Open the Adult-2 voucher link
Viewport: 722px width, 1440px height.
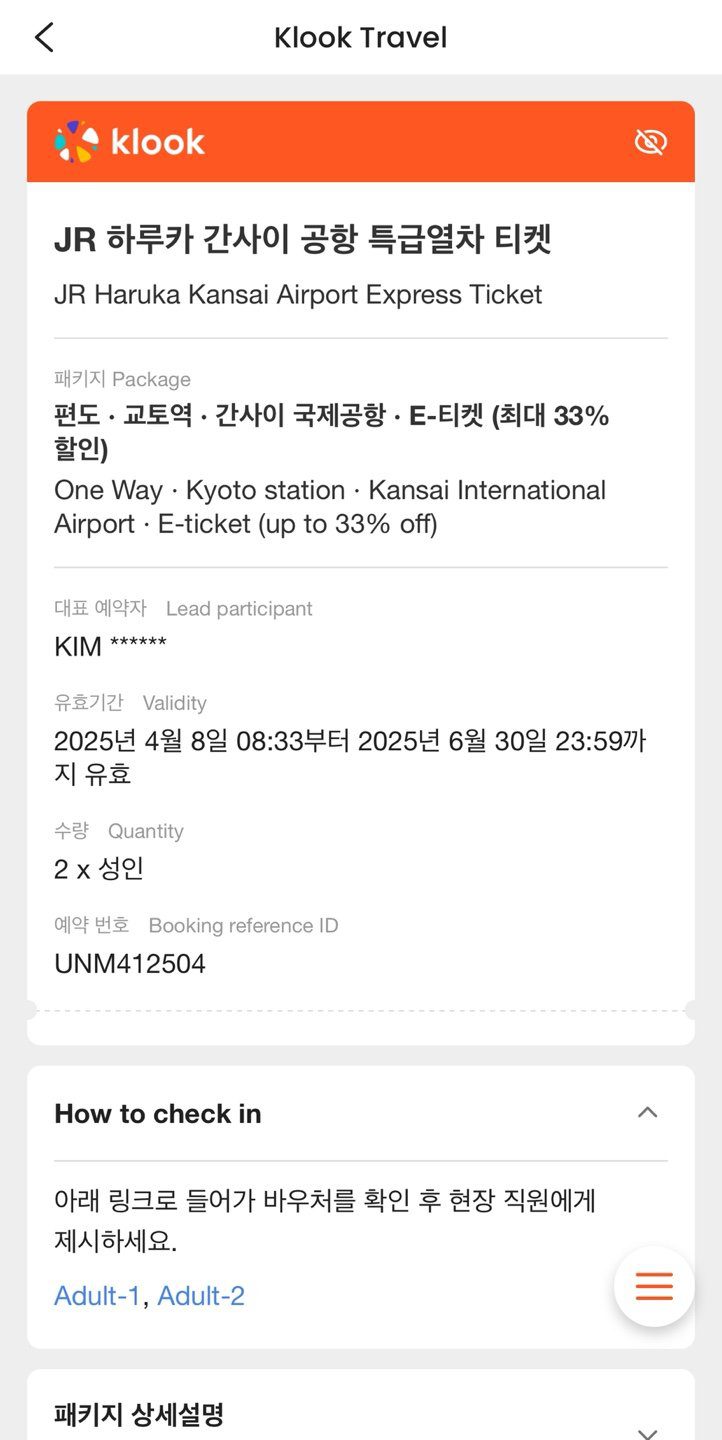201,1296
